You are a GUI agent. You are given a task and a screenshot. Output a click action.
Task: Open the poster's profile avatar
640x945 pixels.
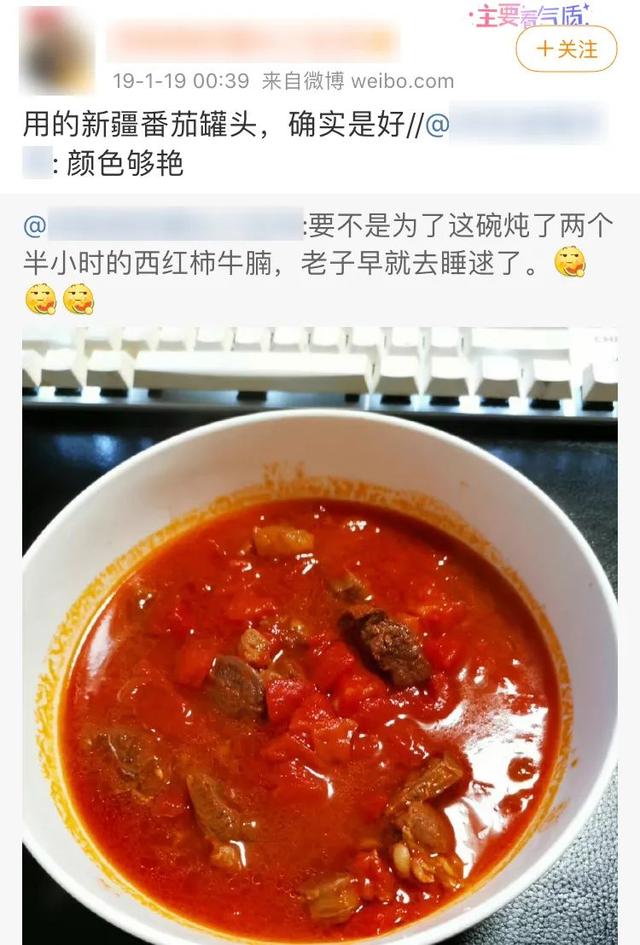click(x=57, y=50)
